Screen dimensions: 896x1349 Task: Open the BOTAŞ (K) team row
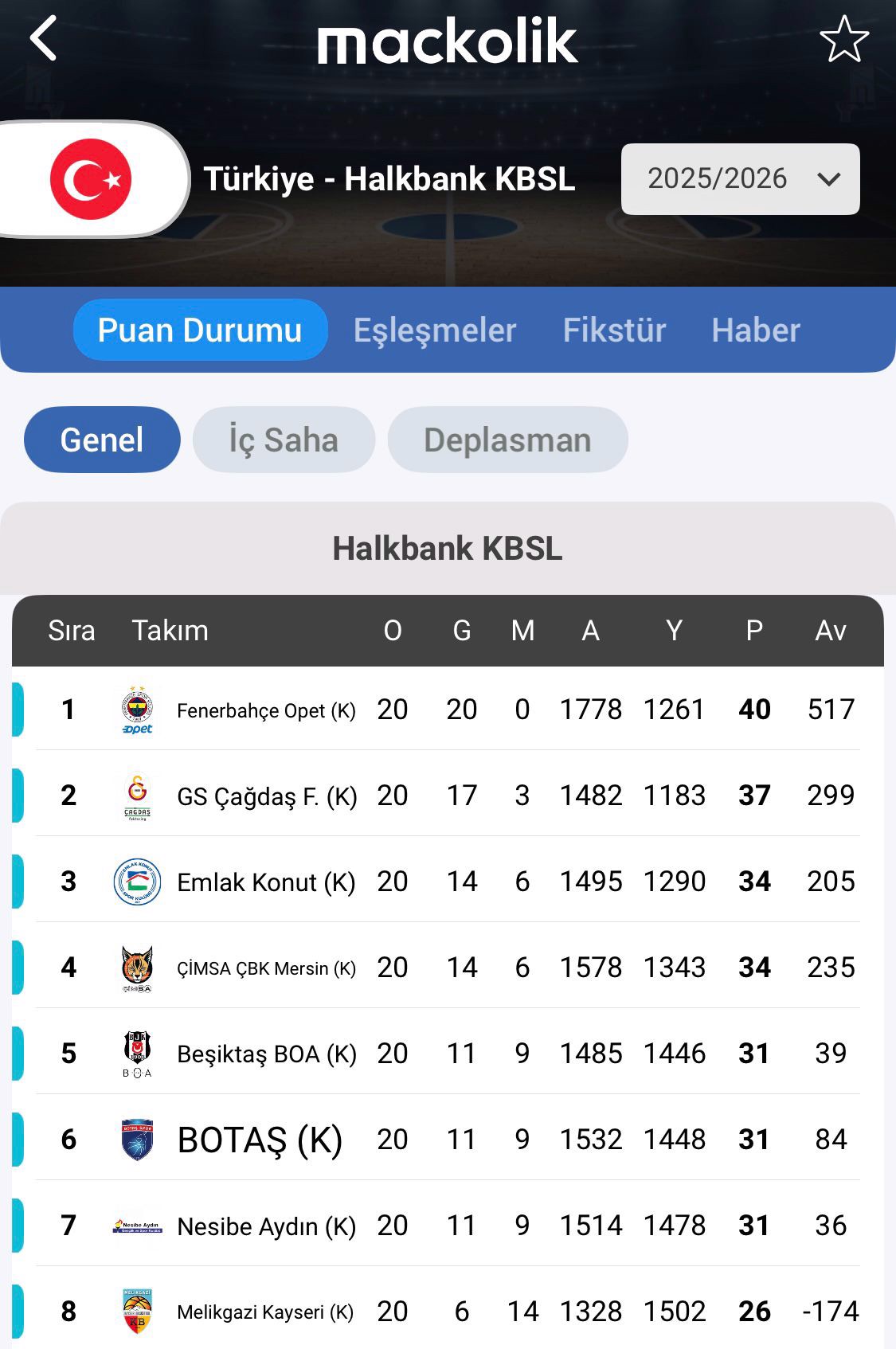(x=260, y=1140)
